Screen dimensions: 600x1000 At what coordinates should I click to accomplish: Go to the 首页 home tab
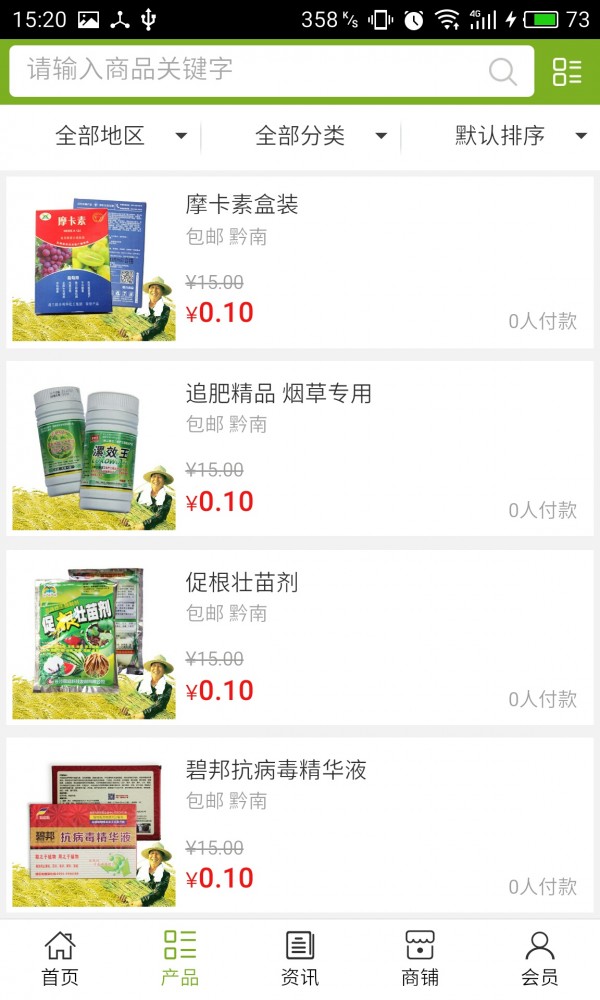tap(60, 958)
